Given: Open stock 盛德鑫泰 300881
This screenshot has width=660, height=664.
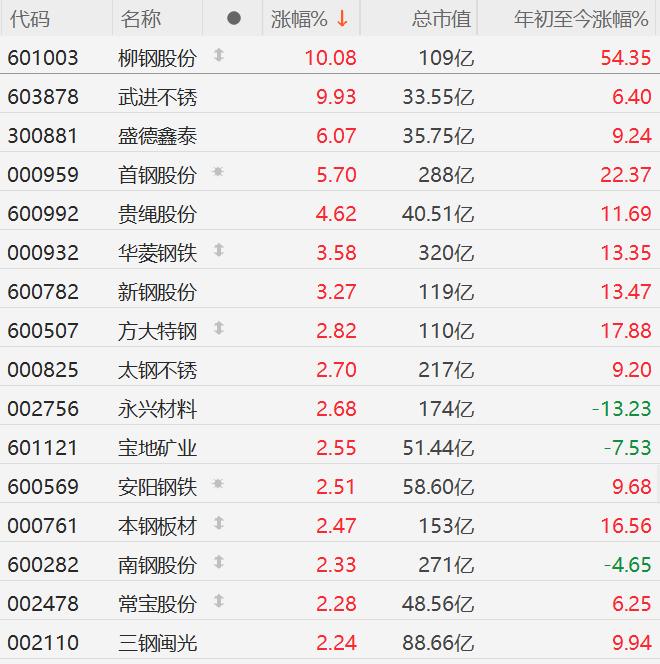Looking at the screenshot, I should (x=157, y=136).
